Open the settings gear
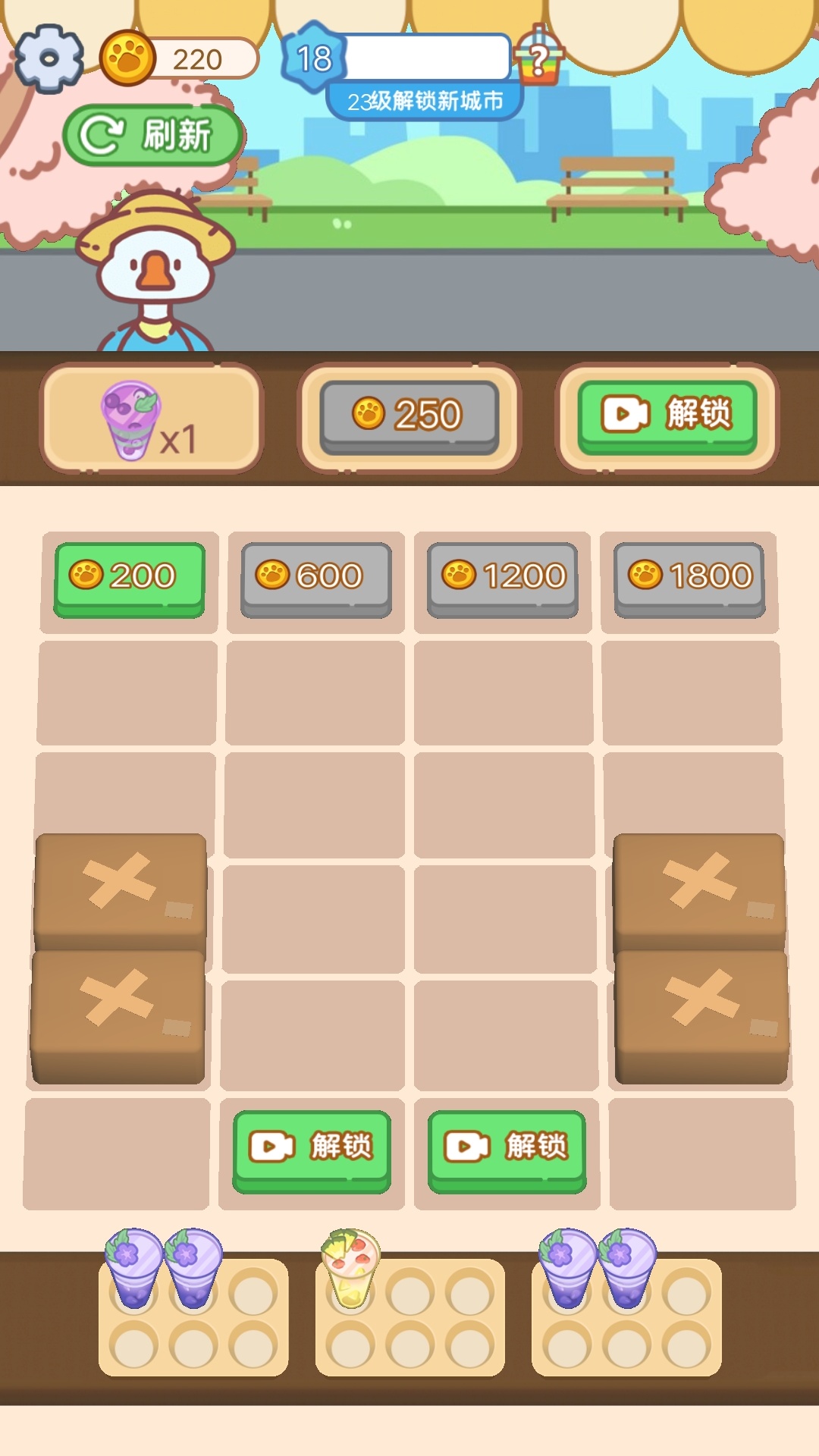The height and width of the screenshot is (1456, 819). click(49, 58)
